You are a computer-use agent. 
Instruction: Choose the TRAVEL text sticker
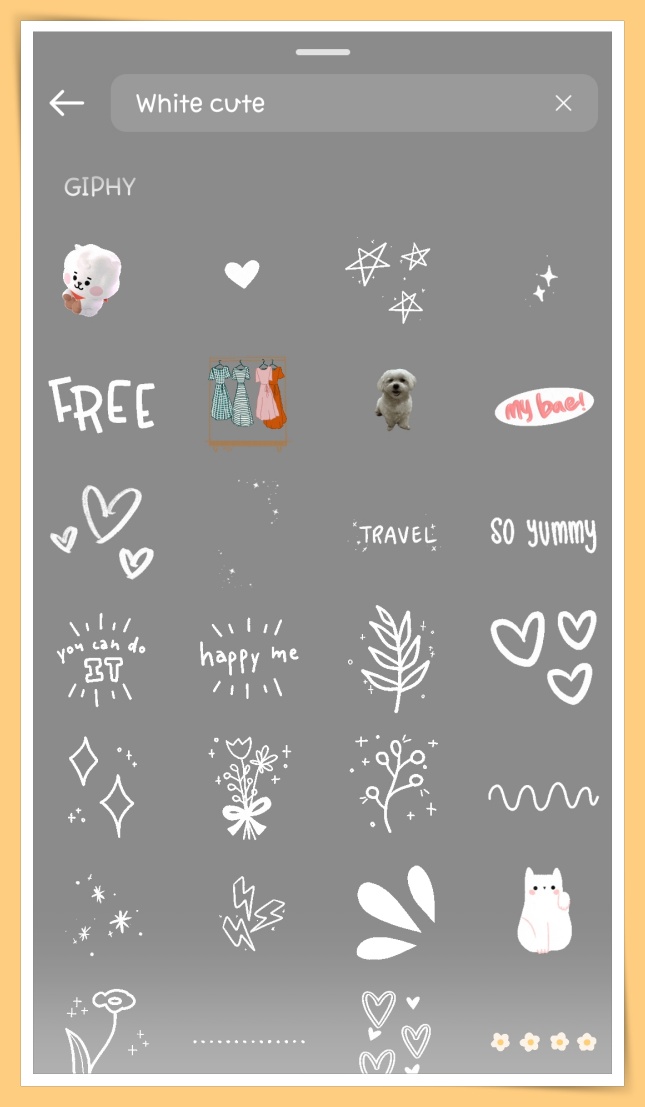tap(396, 534)
